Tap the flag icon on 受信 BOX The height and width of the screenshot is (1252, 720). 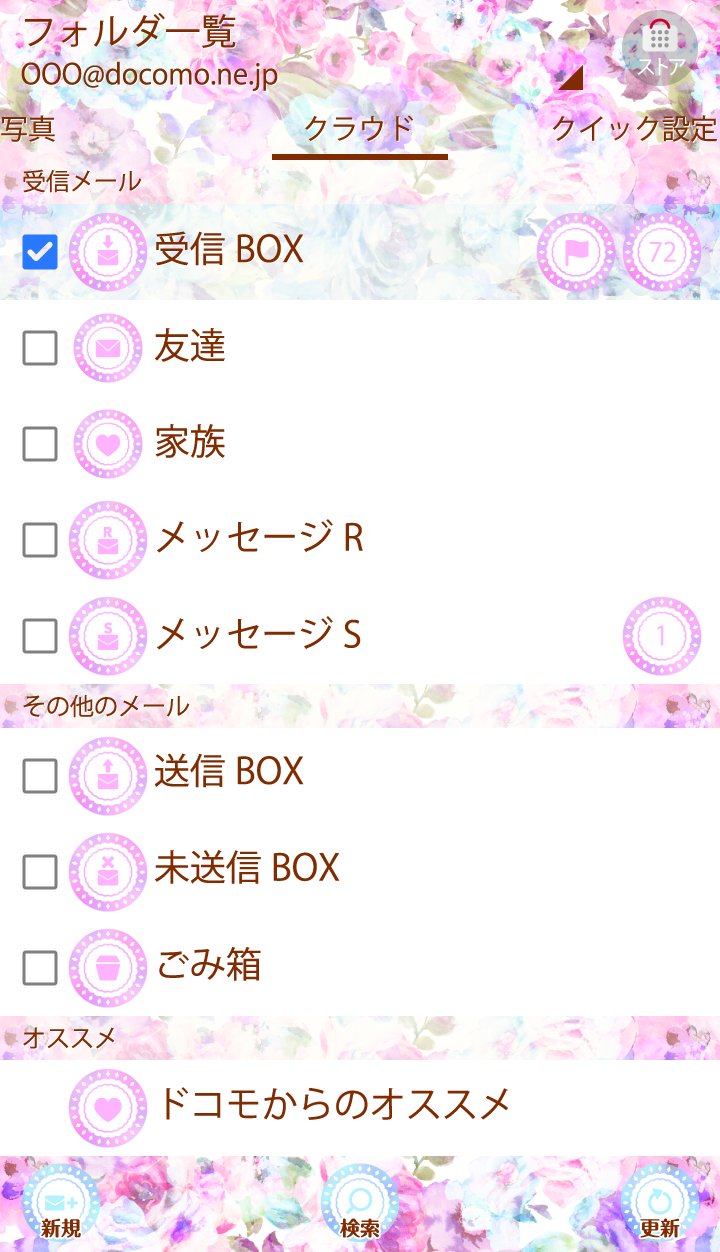576,252
